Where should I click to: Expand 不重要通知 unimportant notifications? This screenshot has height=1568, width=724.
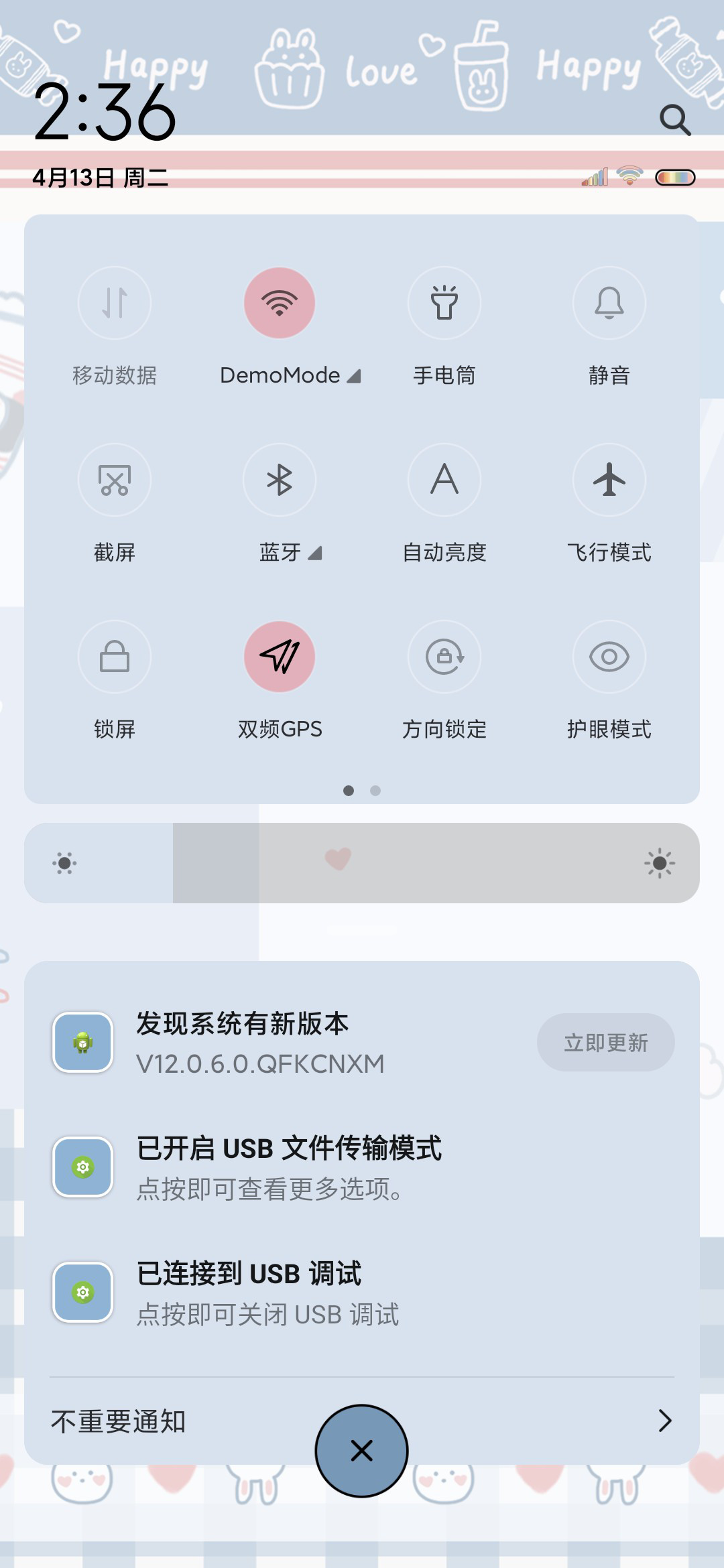[362, 1421]
